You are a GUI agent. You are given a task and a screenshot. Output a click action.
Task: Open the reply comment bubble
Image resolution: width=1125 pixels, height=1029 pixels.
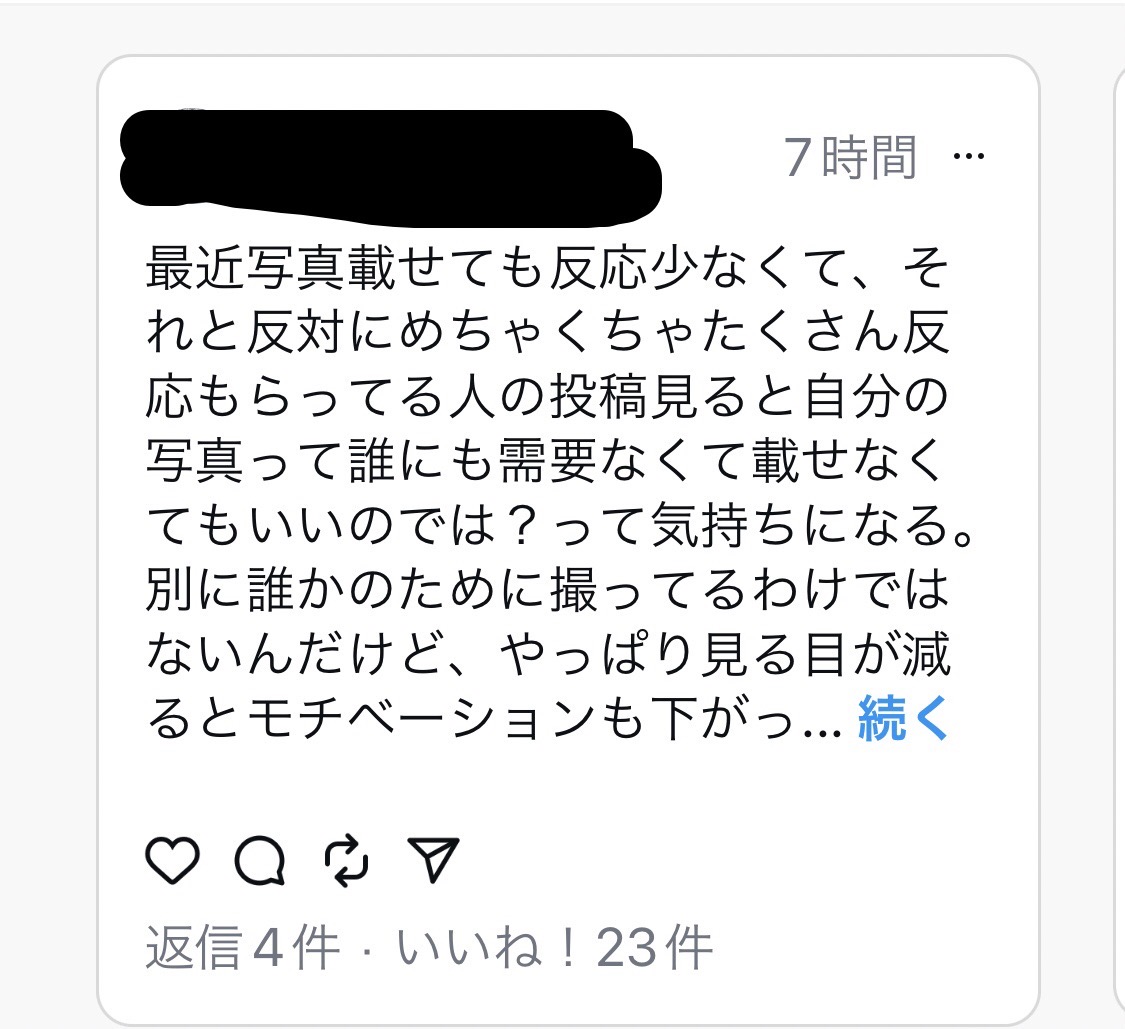tap(260, 860)
